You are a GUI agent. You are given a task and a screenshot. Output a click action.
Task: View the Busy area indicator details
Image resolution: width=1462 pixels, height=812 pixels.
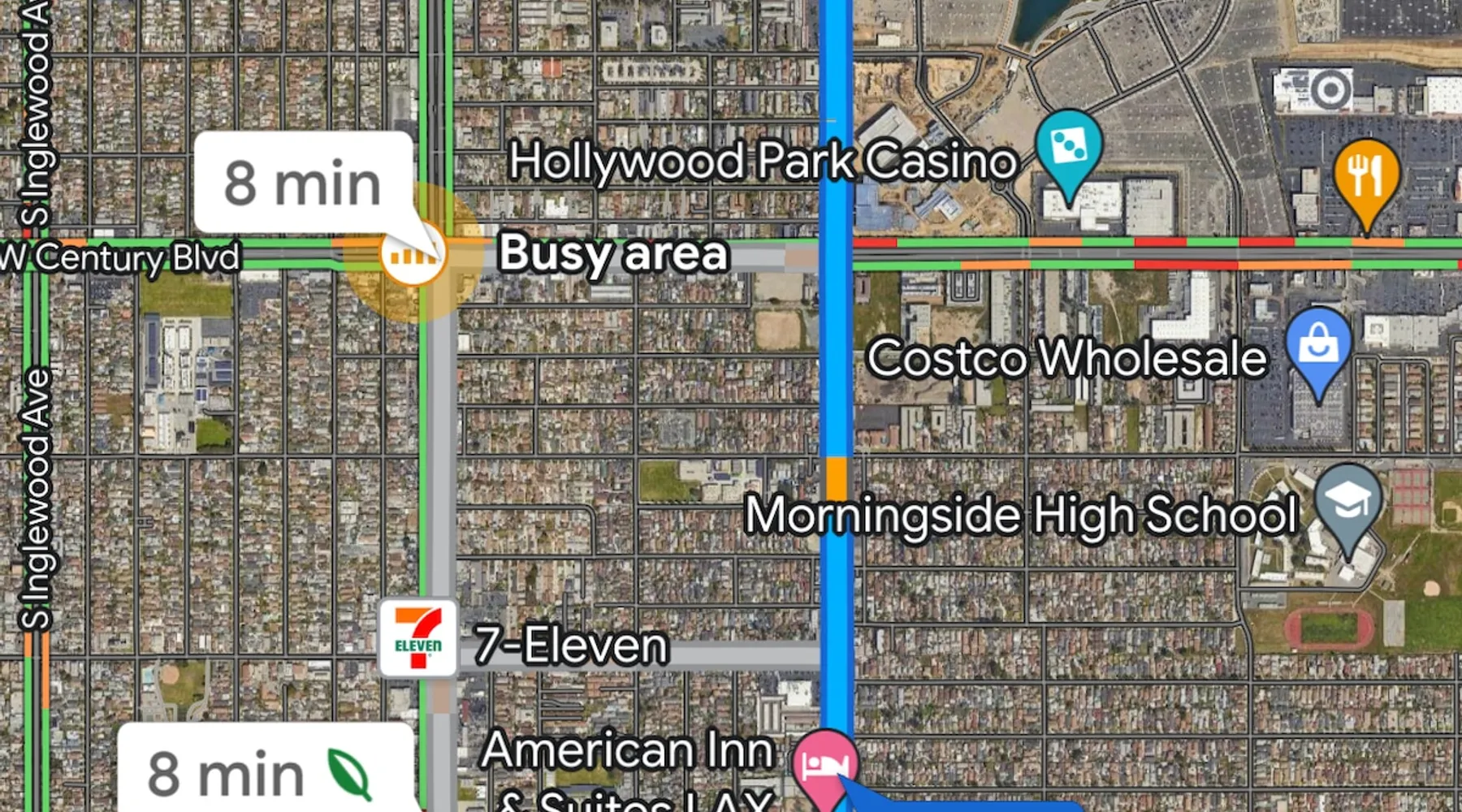(x=413, y=254)
